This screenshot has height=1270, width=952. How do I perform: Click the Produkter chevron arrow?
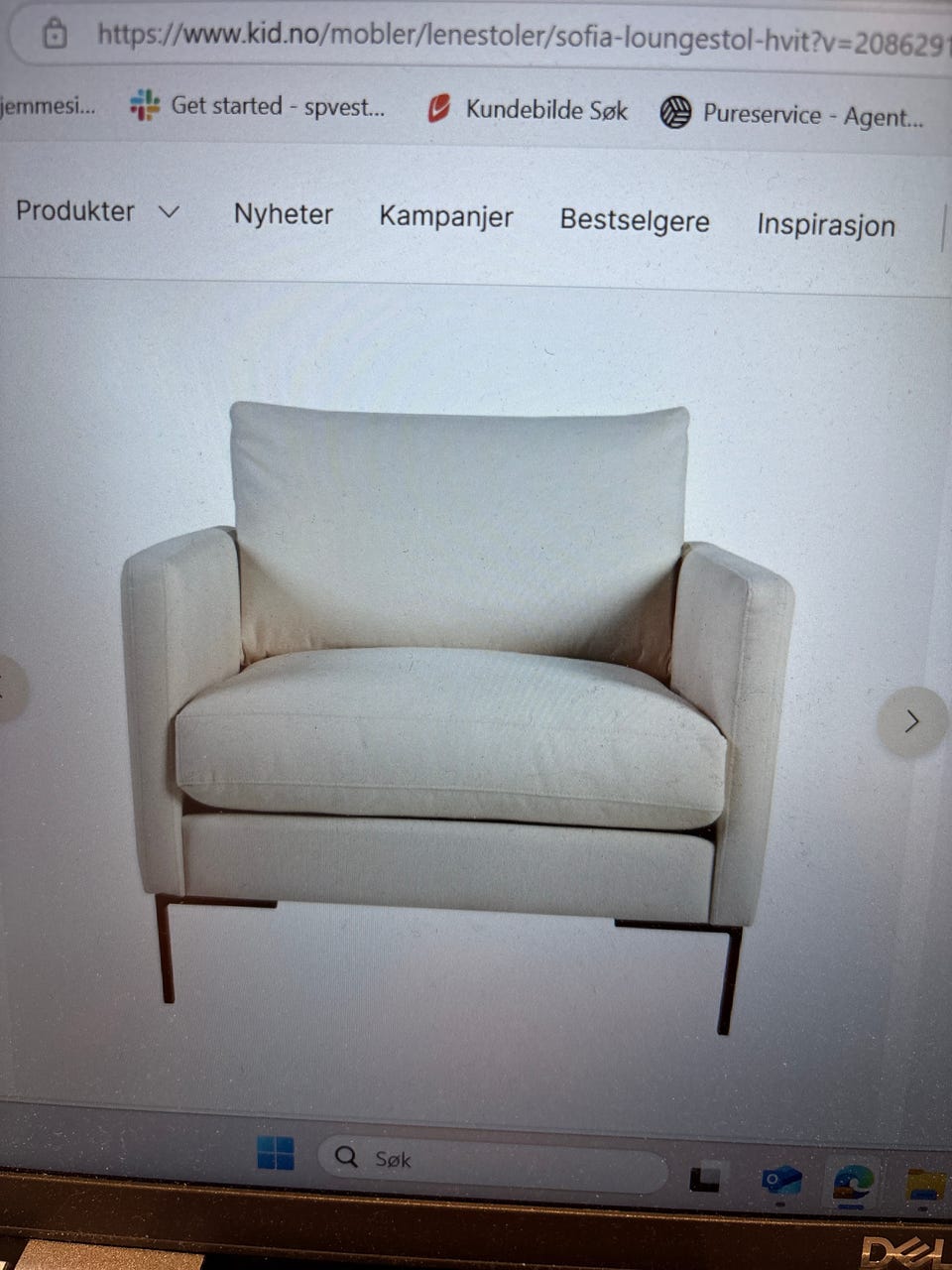point(169,212)
